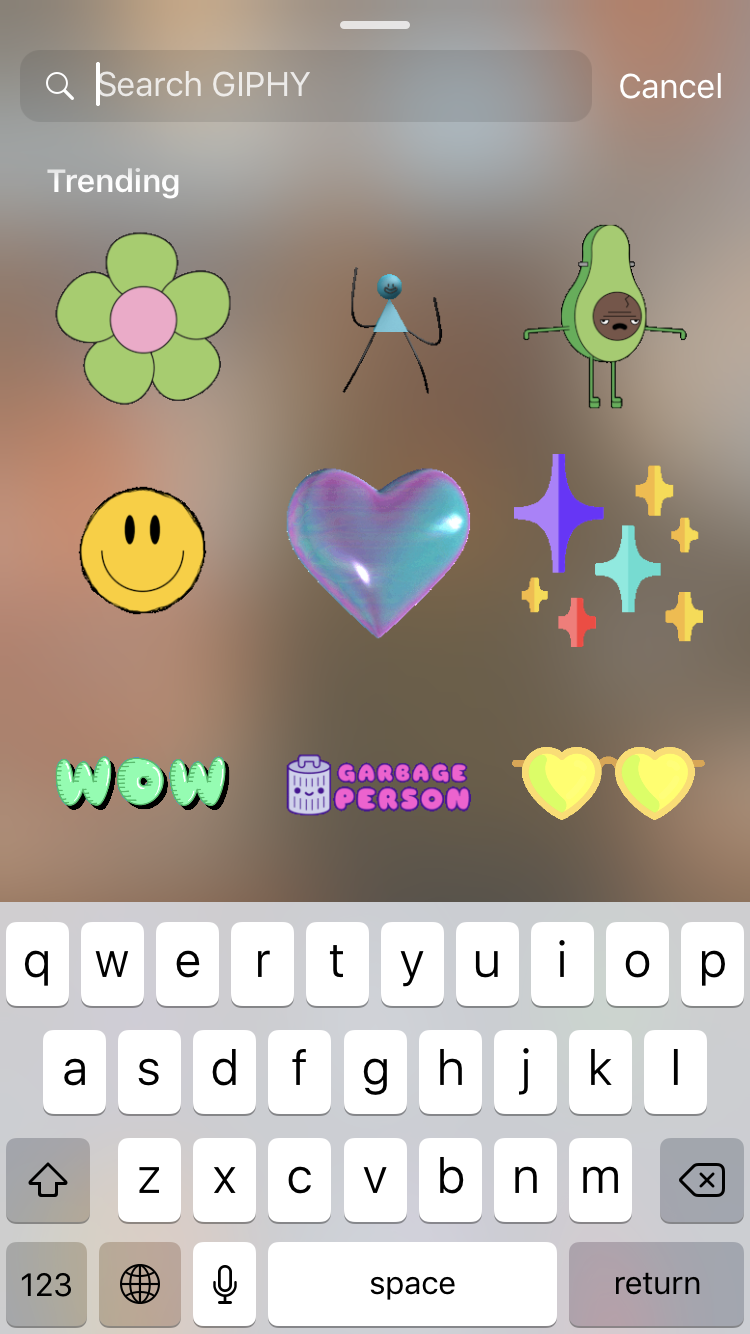Viewport: 750px width, 1334px height.
Task: Pick the dancing stick figure sticker
Action: (x=391, y=330)
